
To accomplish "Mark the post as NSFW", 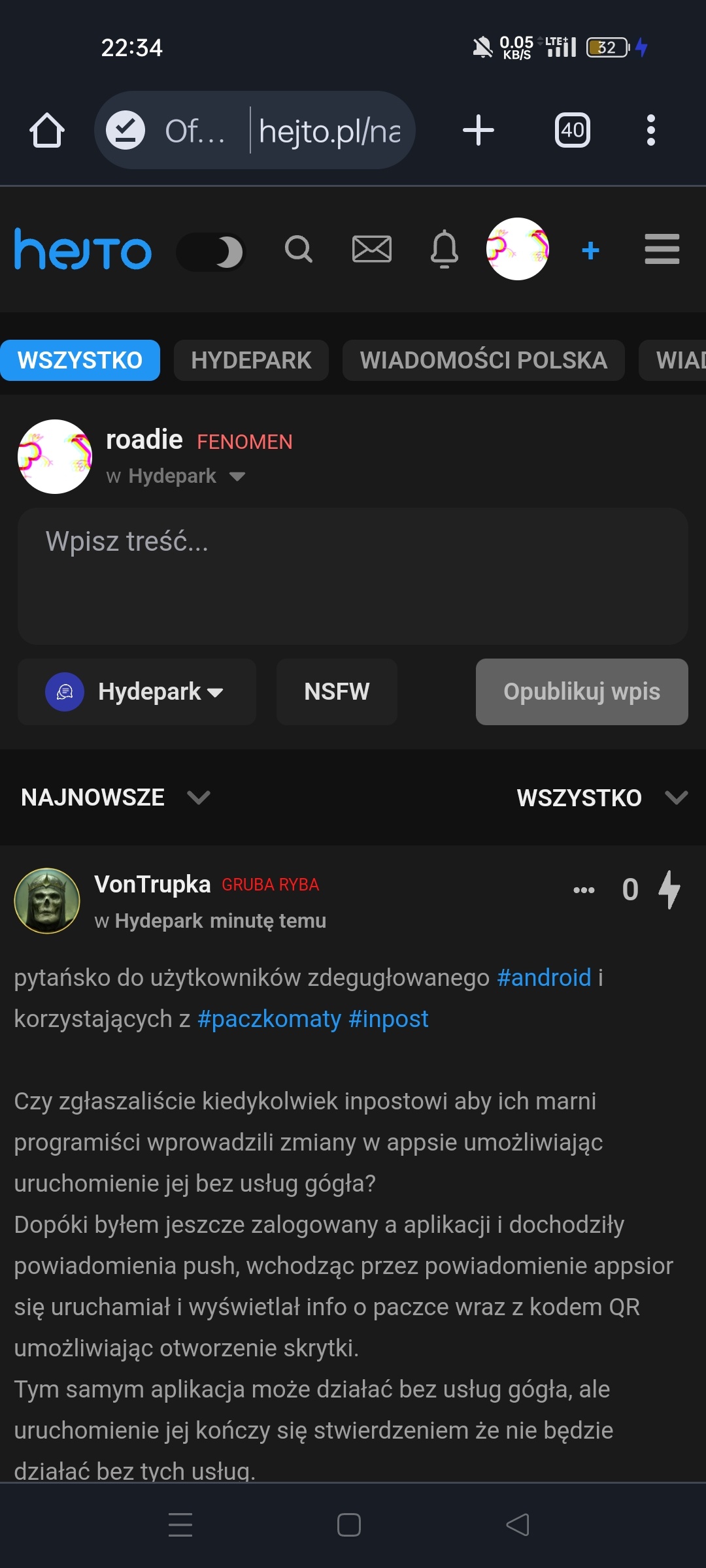I will coord(337,692).
